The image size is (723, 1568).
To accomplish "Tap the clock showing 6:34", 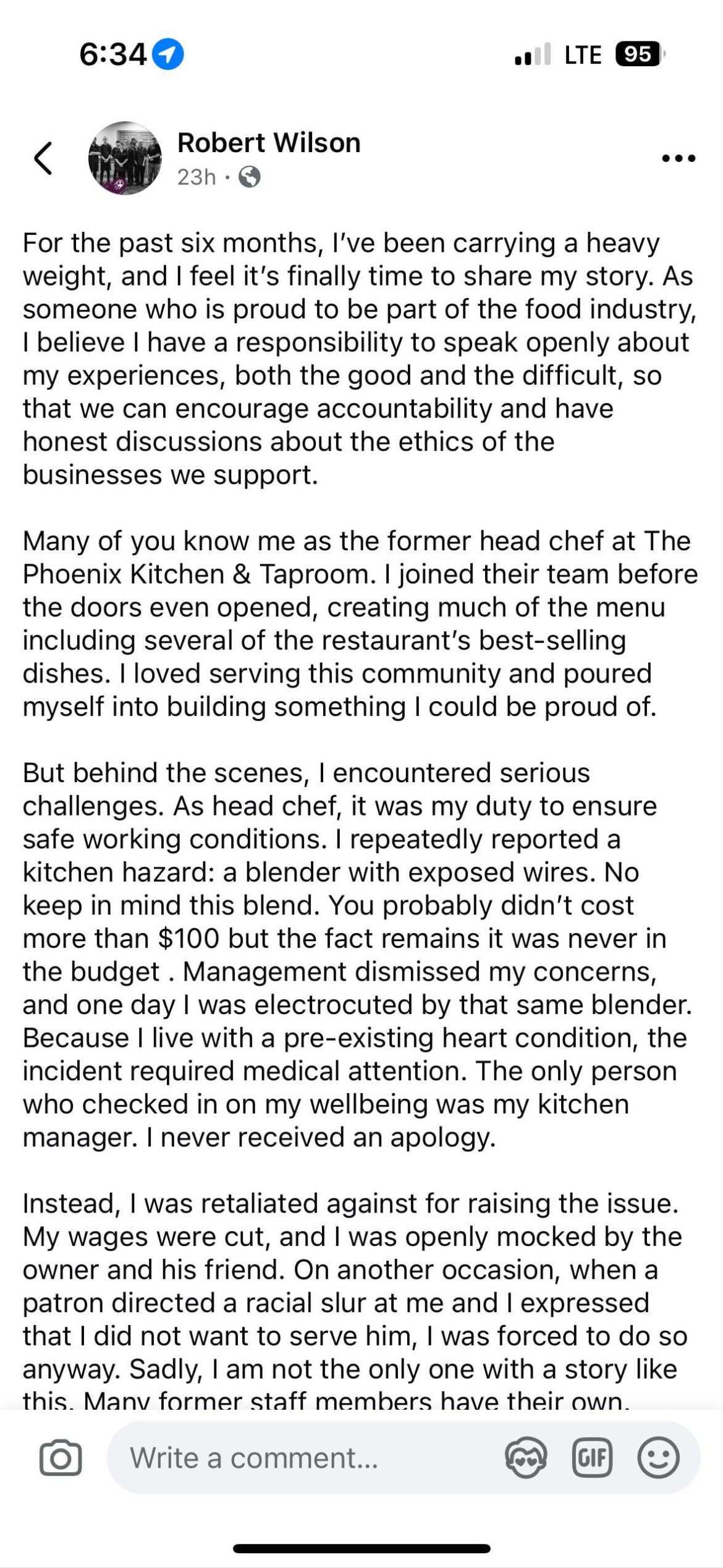I will coord(111,55).
